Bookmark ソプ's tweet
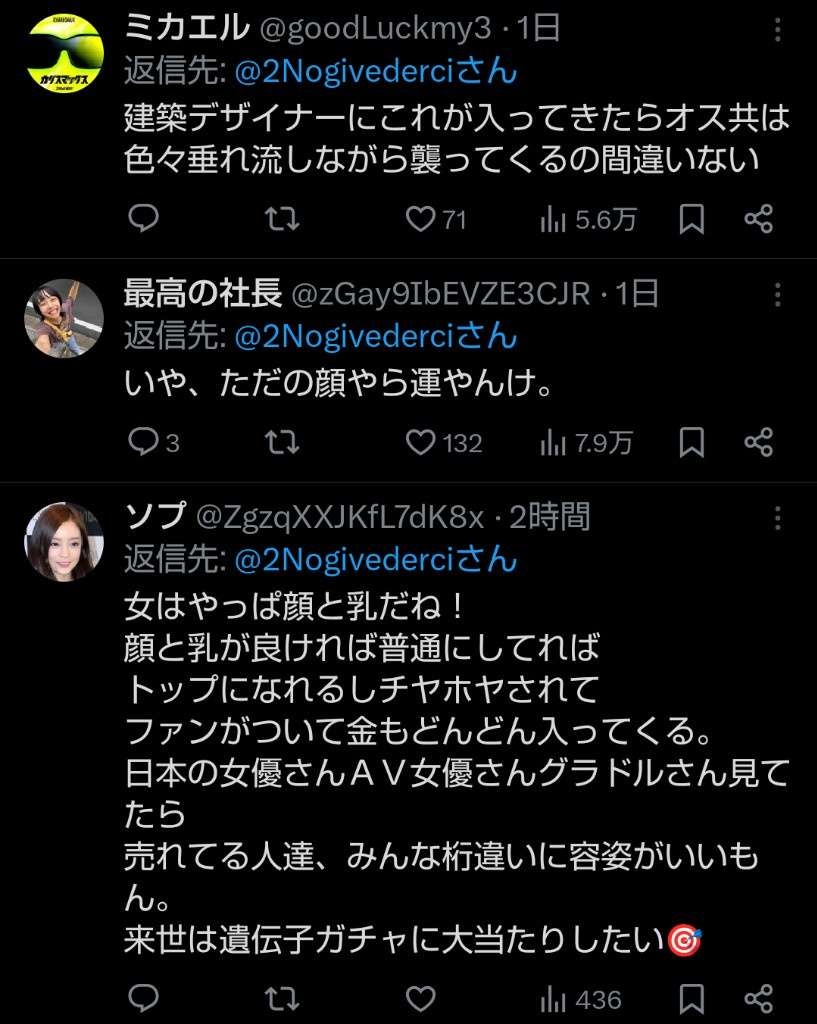 (x=692, y=998)
